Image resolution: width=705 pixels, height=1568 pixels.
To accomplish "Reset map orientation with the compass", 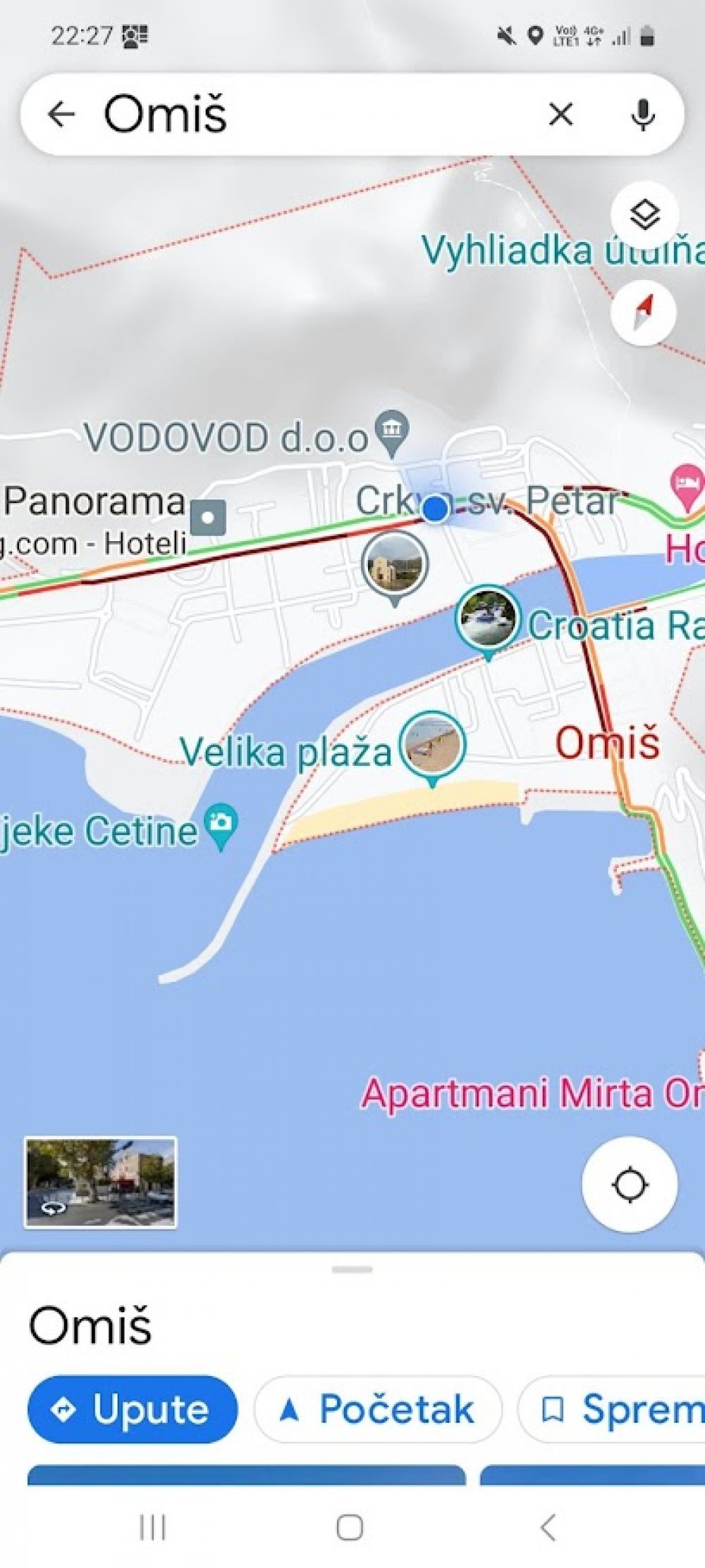I will [643, 312].
